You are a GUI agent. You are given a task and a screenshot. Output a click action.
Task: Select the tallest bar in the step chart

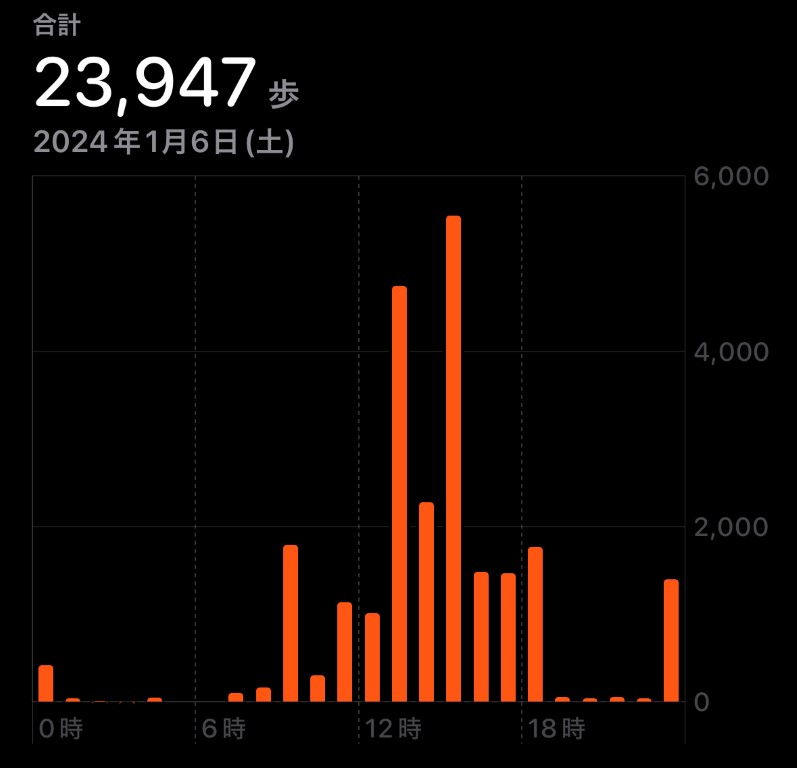pyautogui.click(x=453, y=458)
